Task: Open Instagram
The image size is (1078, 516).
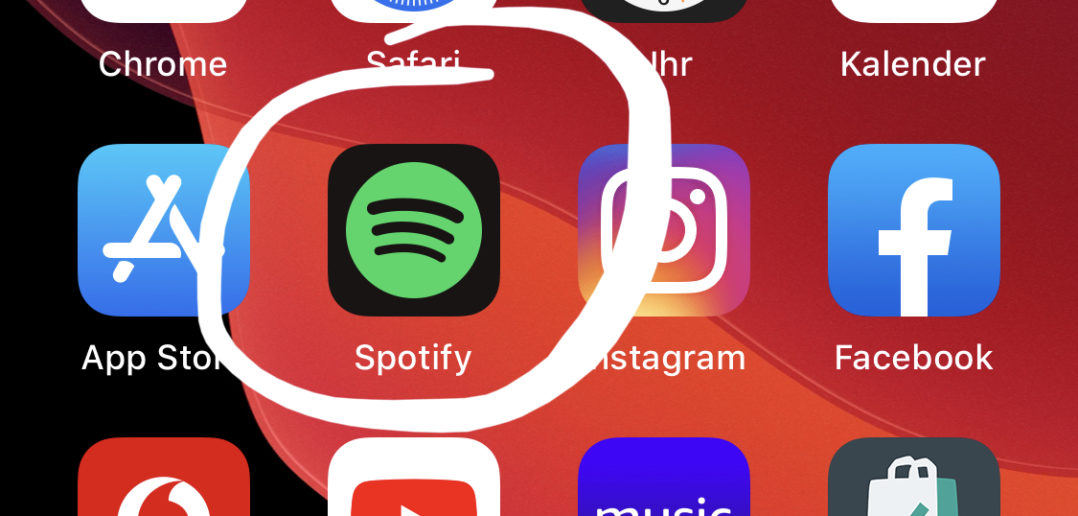Action: click(x=663, y=230)
